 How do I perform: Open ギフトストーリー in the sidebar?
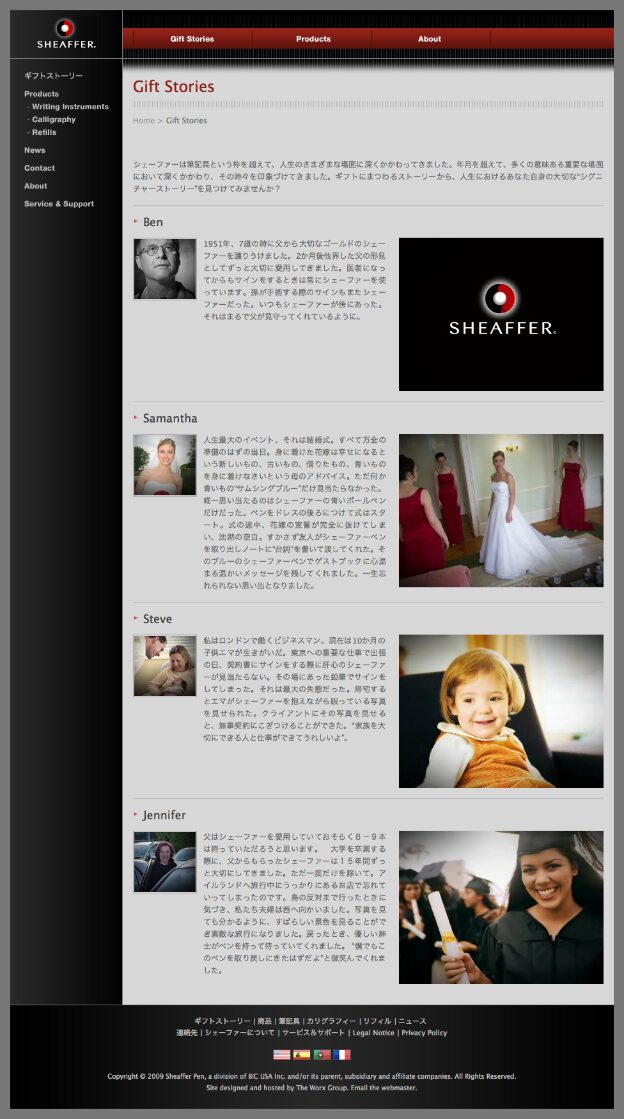pyautogui.click(x=53, y=76)
